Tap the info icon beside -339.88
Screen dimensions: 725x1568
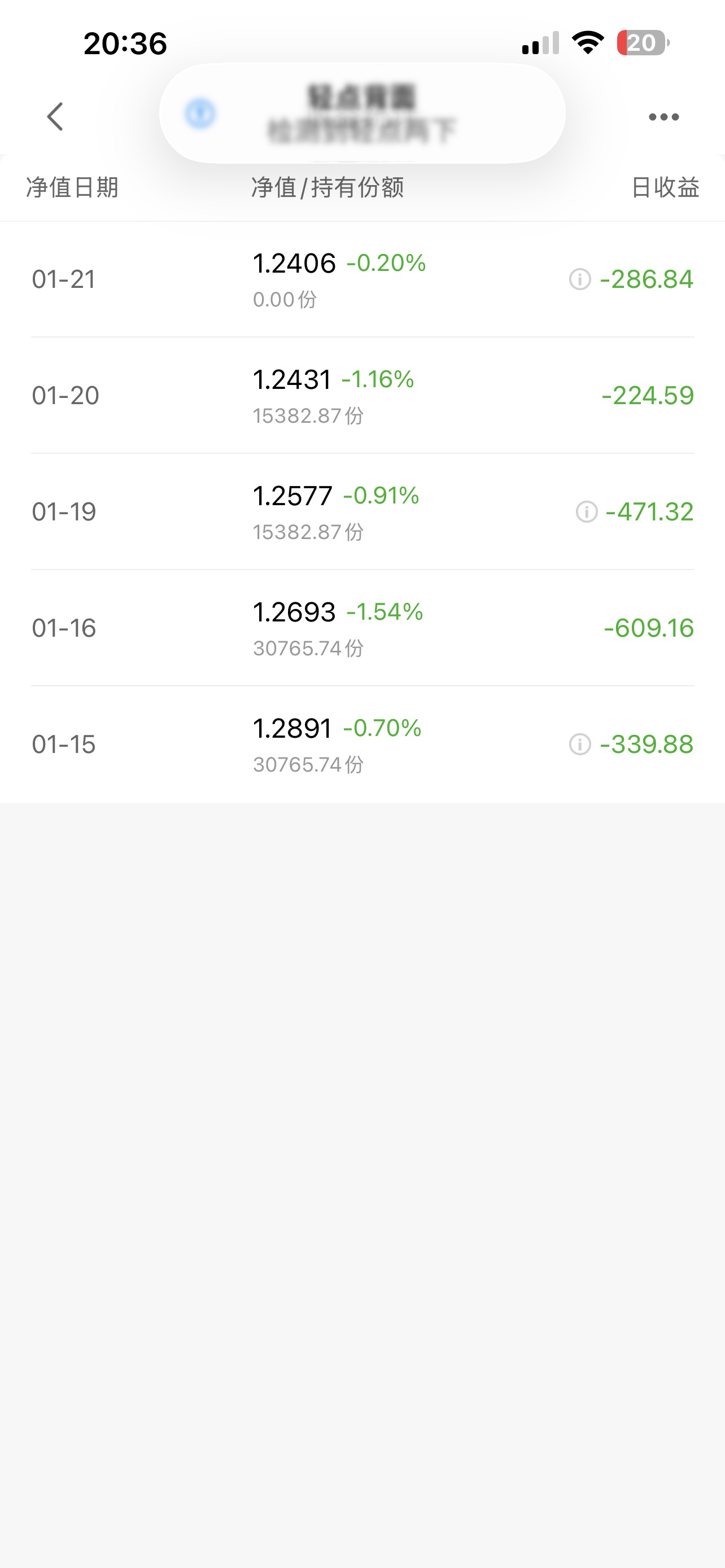pos(579,744)
